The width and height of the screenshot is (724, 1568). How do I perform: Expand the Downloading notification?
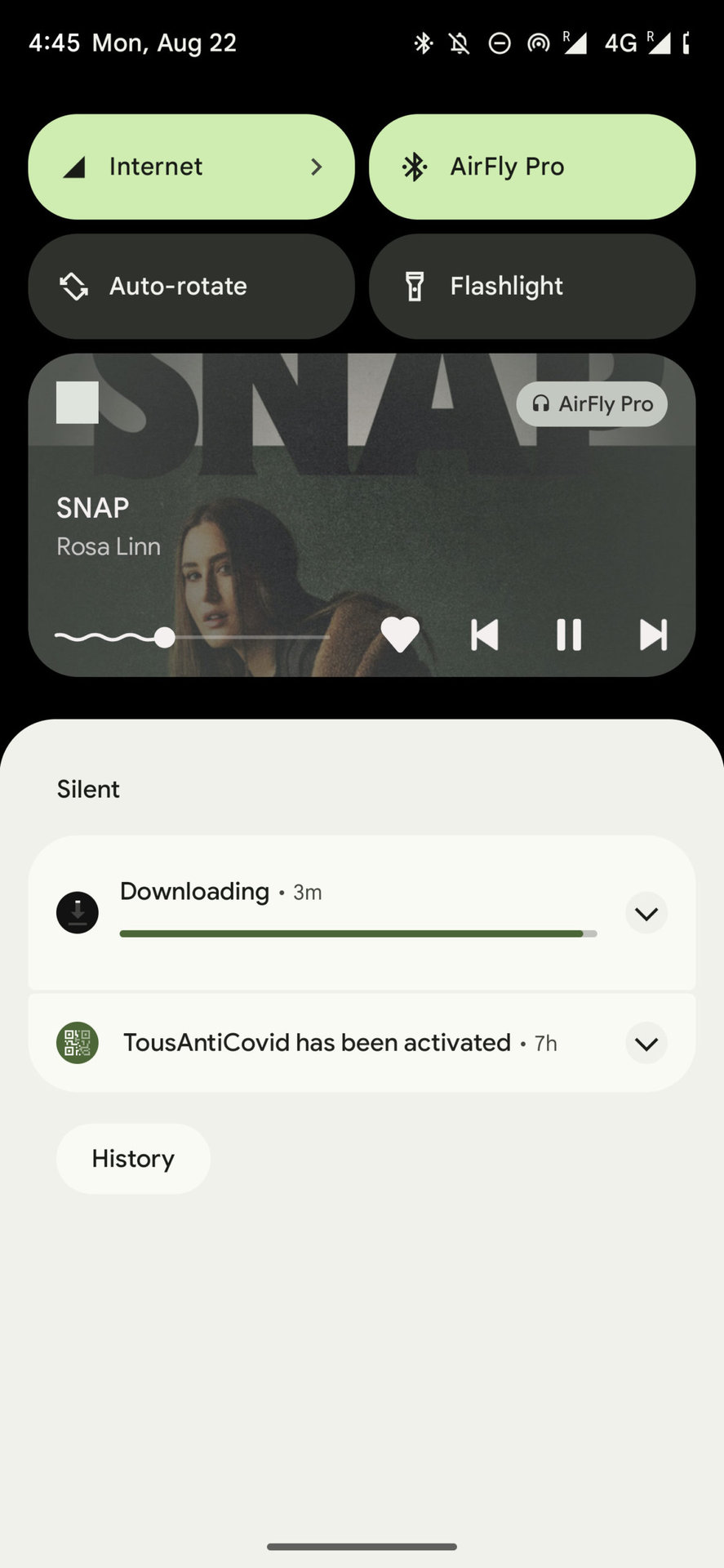(646, 913)
